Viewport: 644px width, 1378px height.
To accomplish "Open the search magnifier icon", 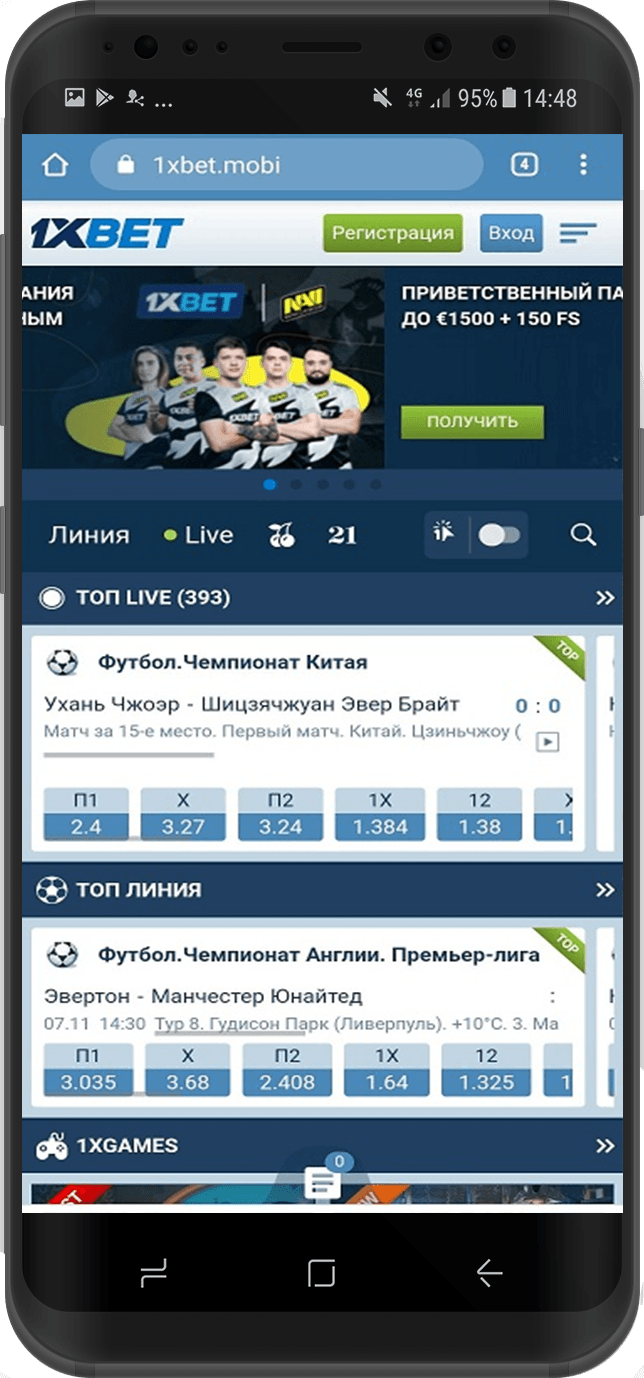I will pos(583,535).
